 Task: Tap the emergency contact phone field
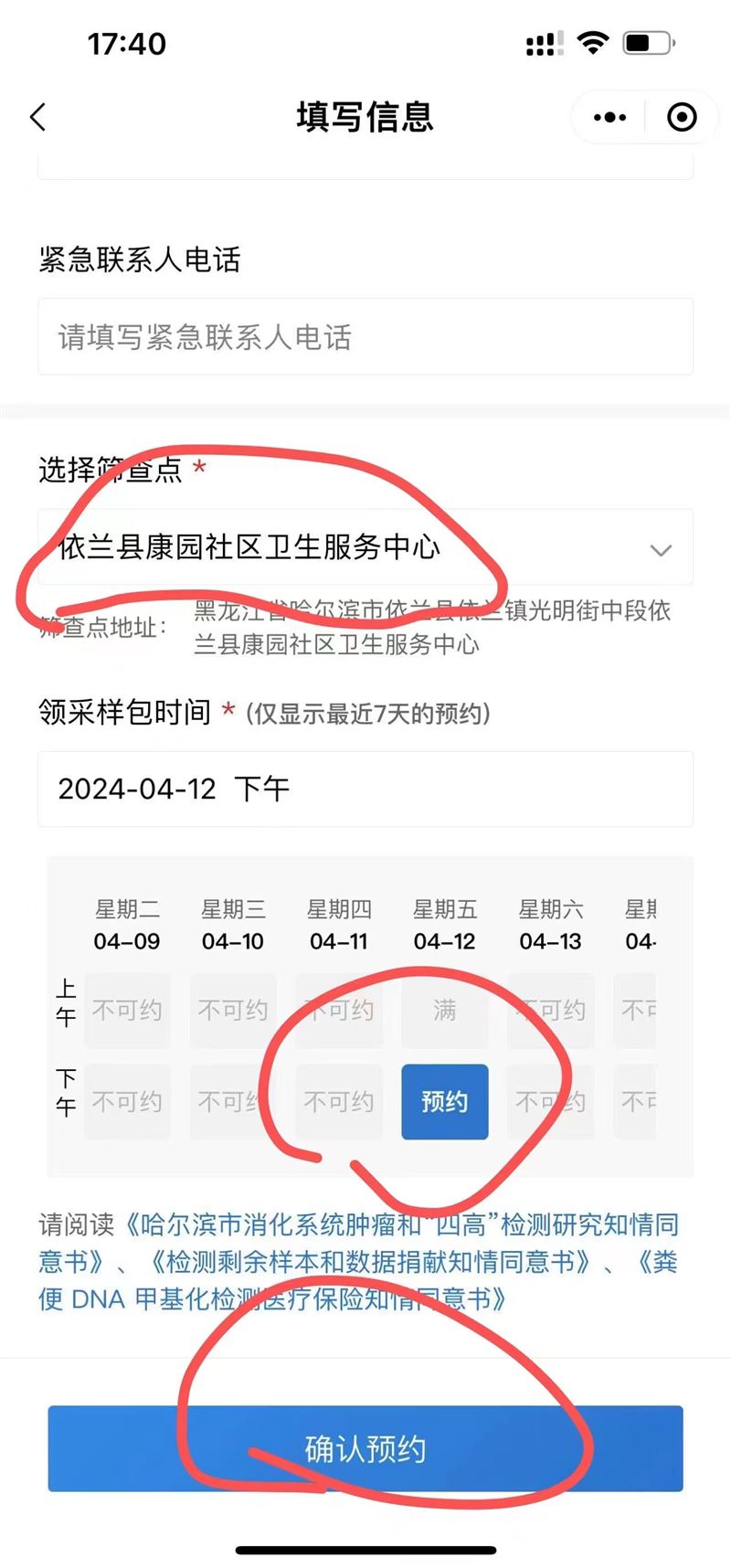(x=365, y=336)
